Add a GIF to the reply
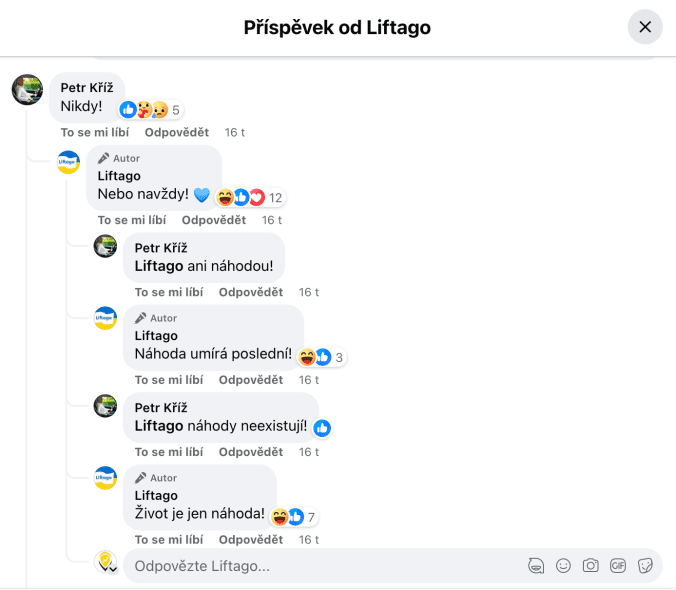The width and height of the screenshot is (676, 590). point(618,566)
